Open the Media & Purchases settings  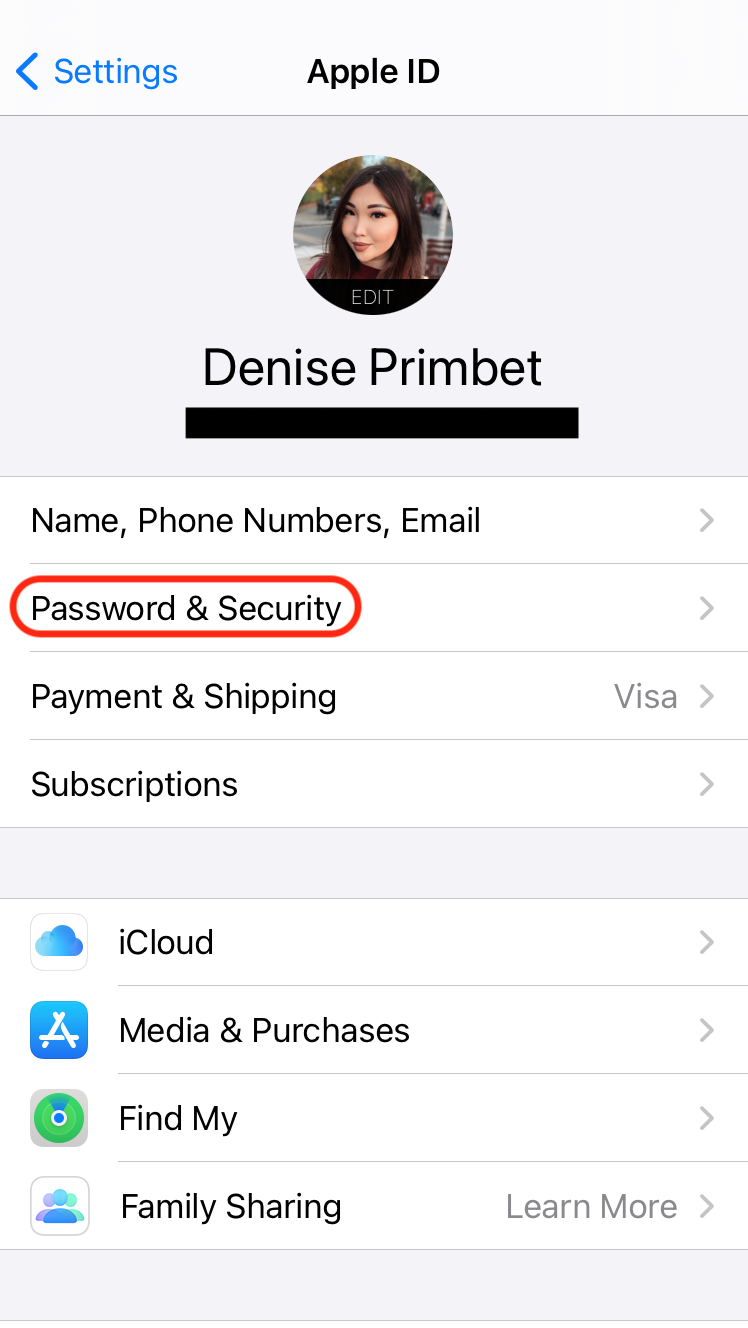264,1030
